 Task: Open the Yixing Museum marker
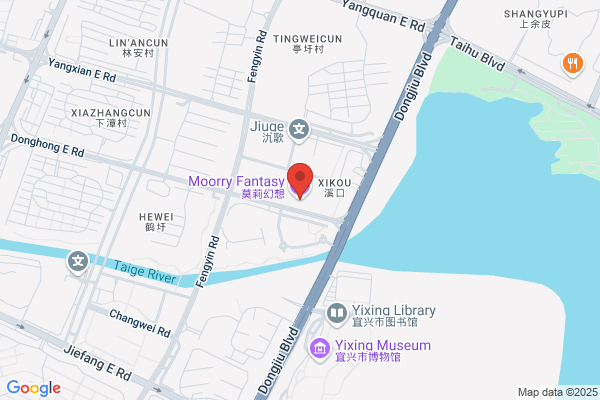320,350
